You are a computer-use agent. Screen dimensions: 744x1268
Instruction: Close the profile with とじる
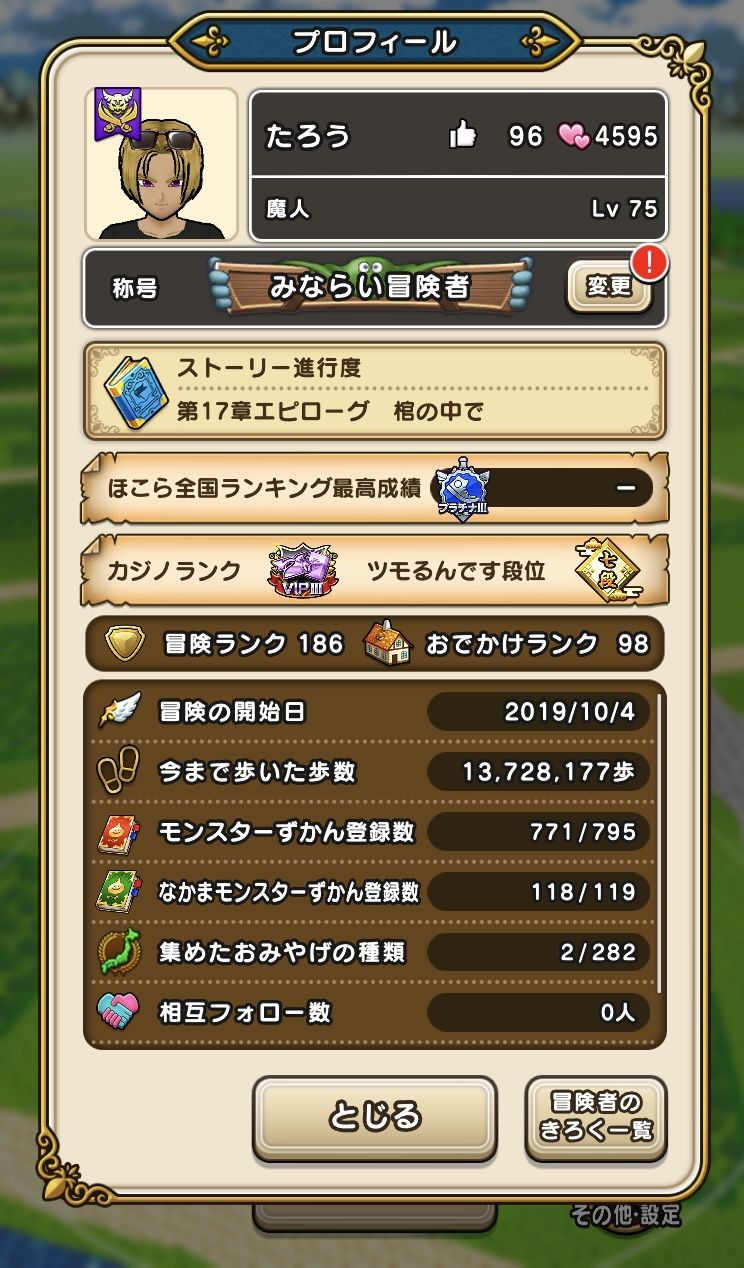tap(374, 1117)
